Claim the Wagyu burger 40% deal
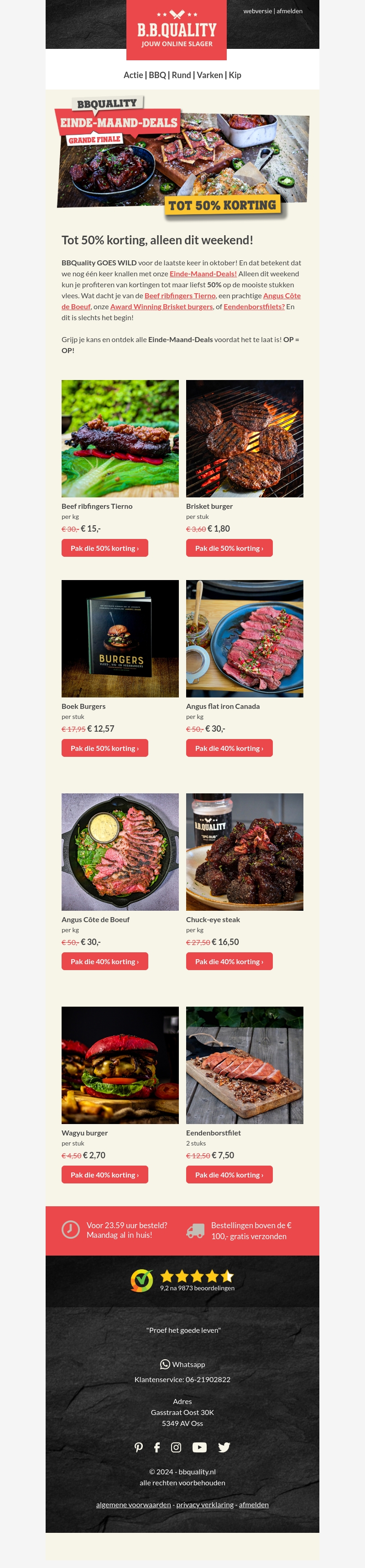 [104, 1175]
